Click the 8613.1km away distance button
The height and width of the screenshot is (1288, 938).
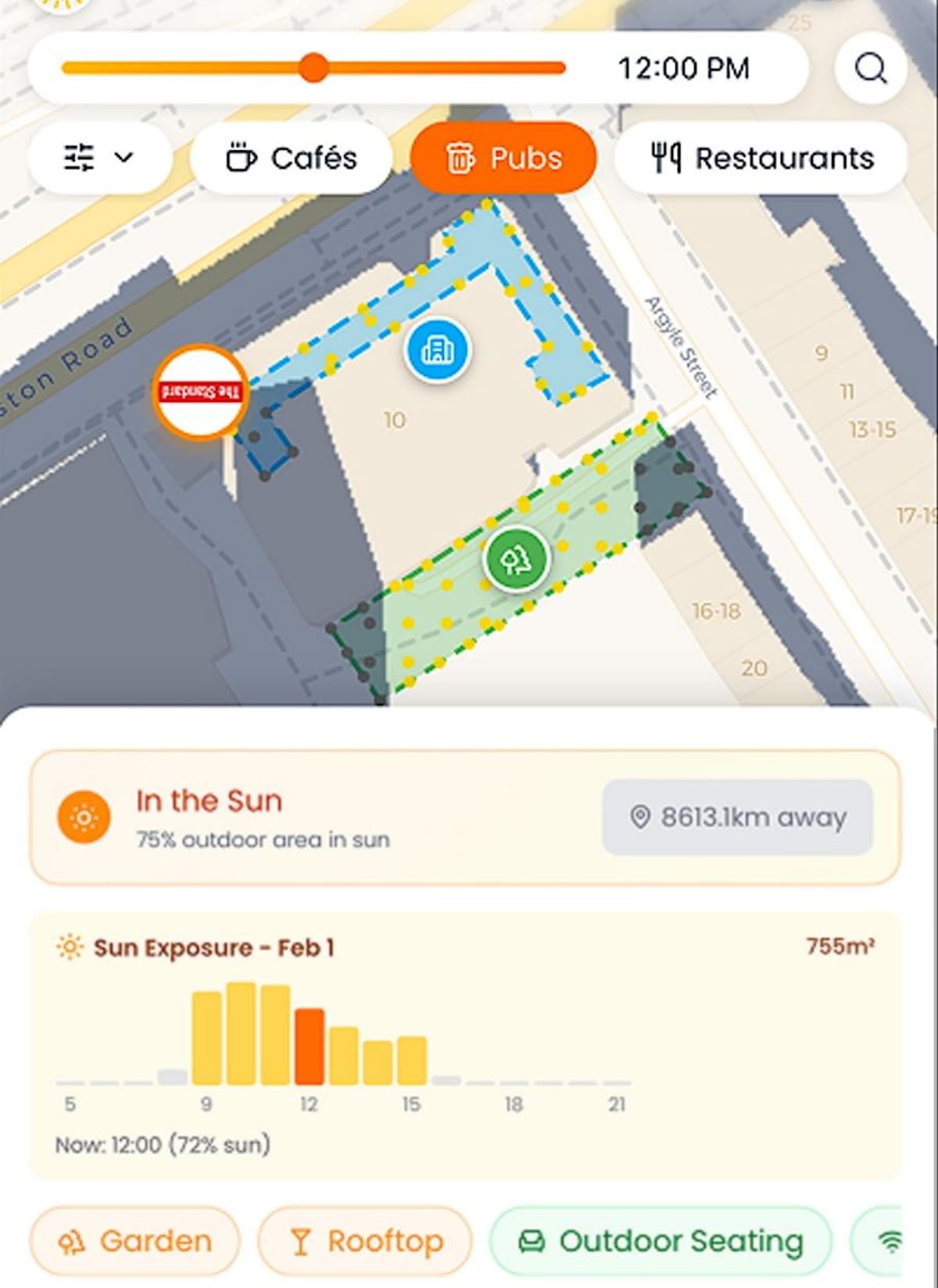[x=736, y=818]
